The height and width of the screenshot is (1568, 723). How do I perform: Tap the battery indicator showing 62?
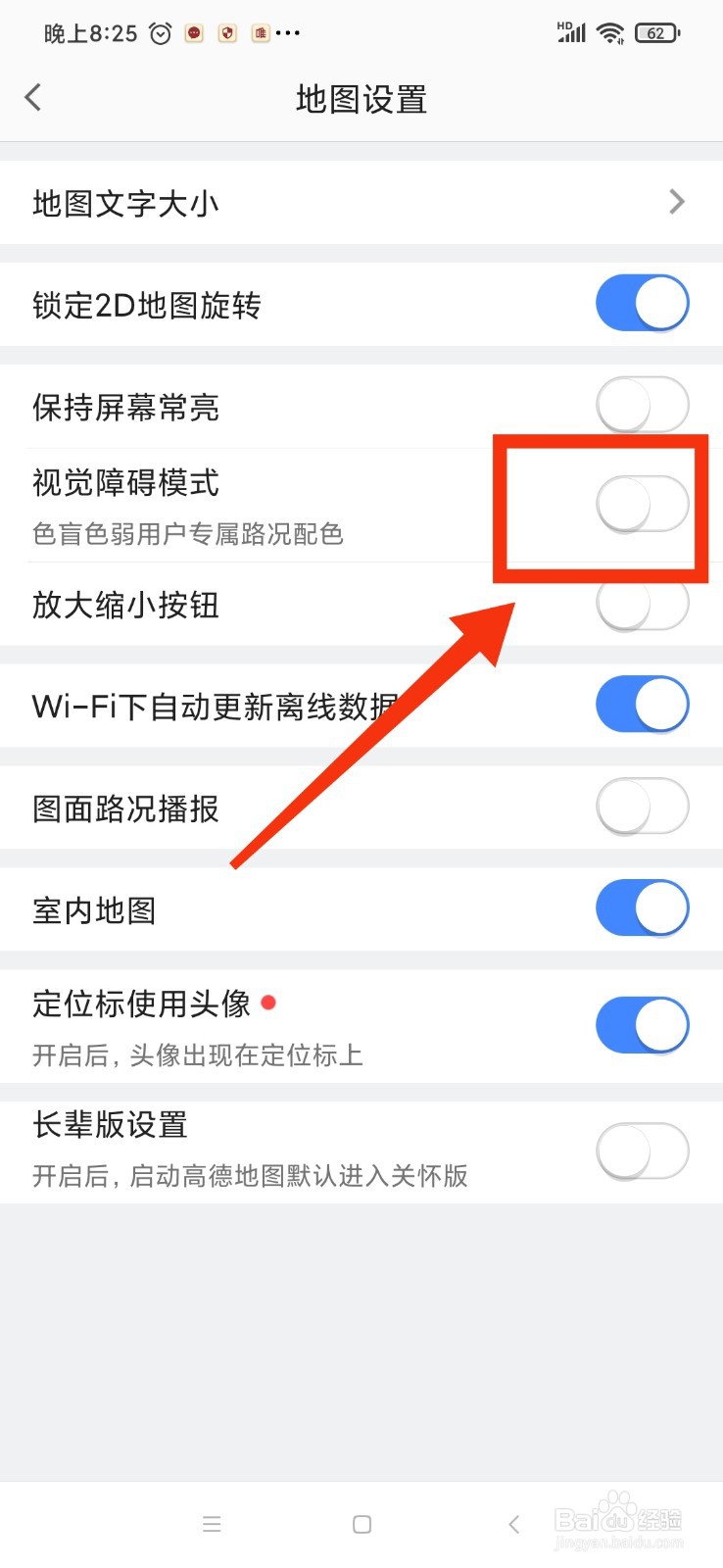tap(656, 32)
